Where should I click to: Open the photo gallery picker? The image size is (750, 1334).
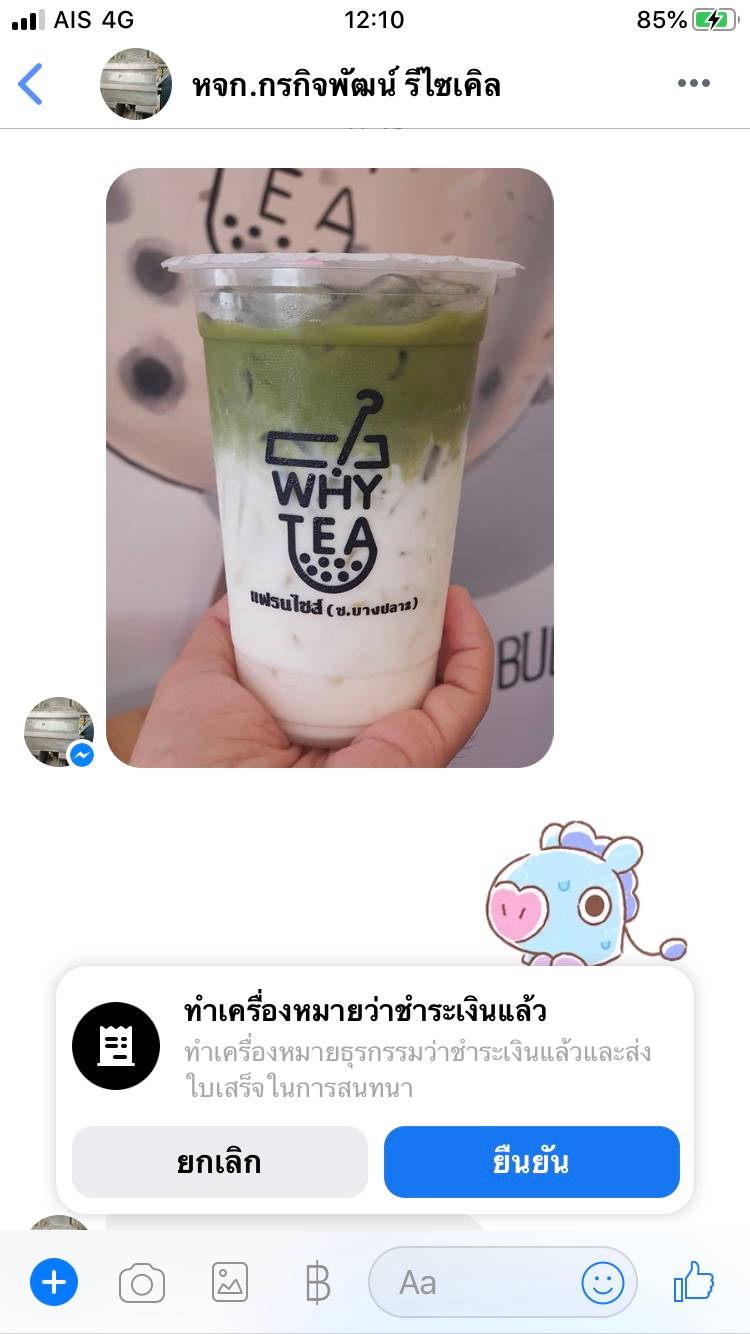(x=230, y=1282)
